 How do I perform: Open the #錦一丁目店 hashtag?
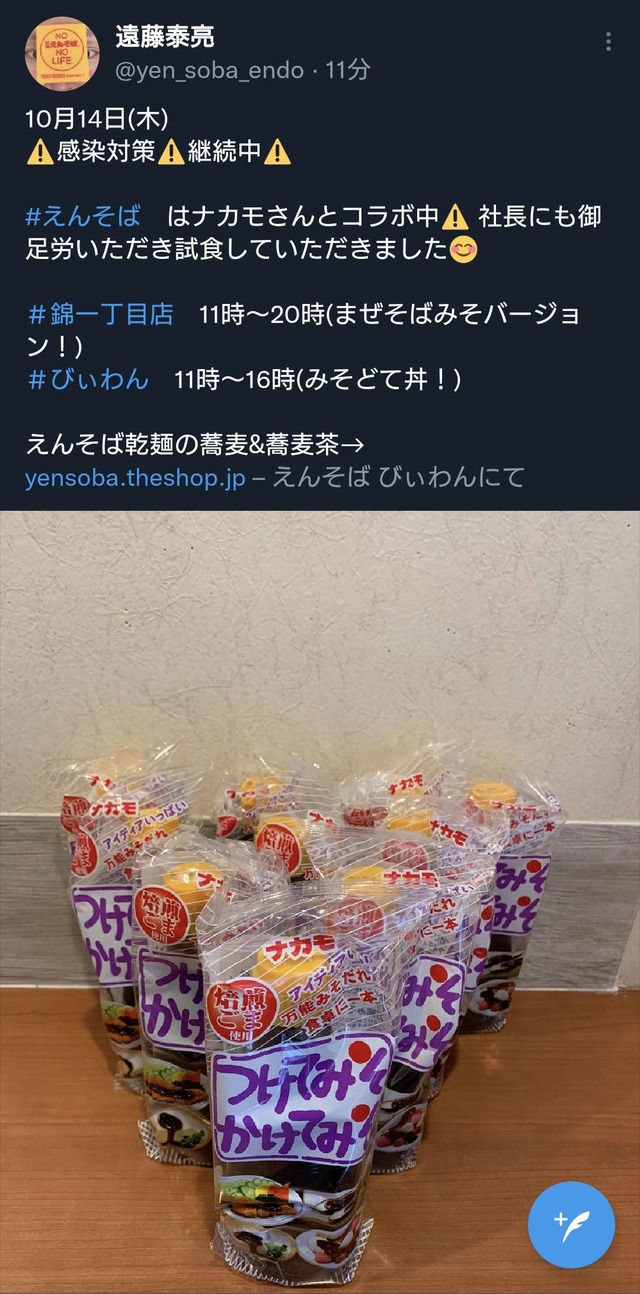pos(101,314)
